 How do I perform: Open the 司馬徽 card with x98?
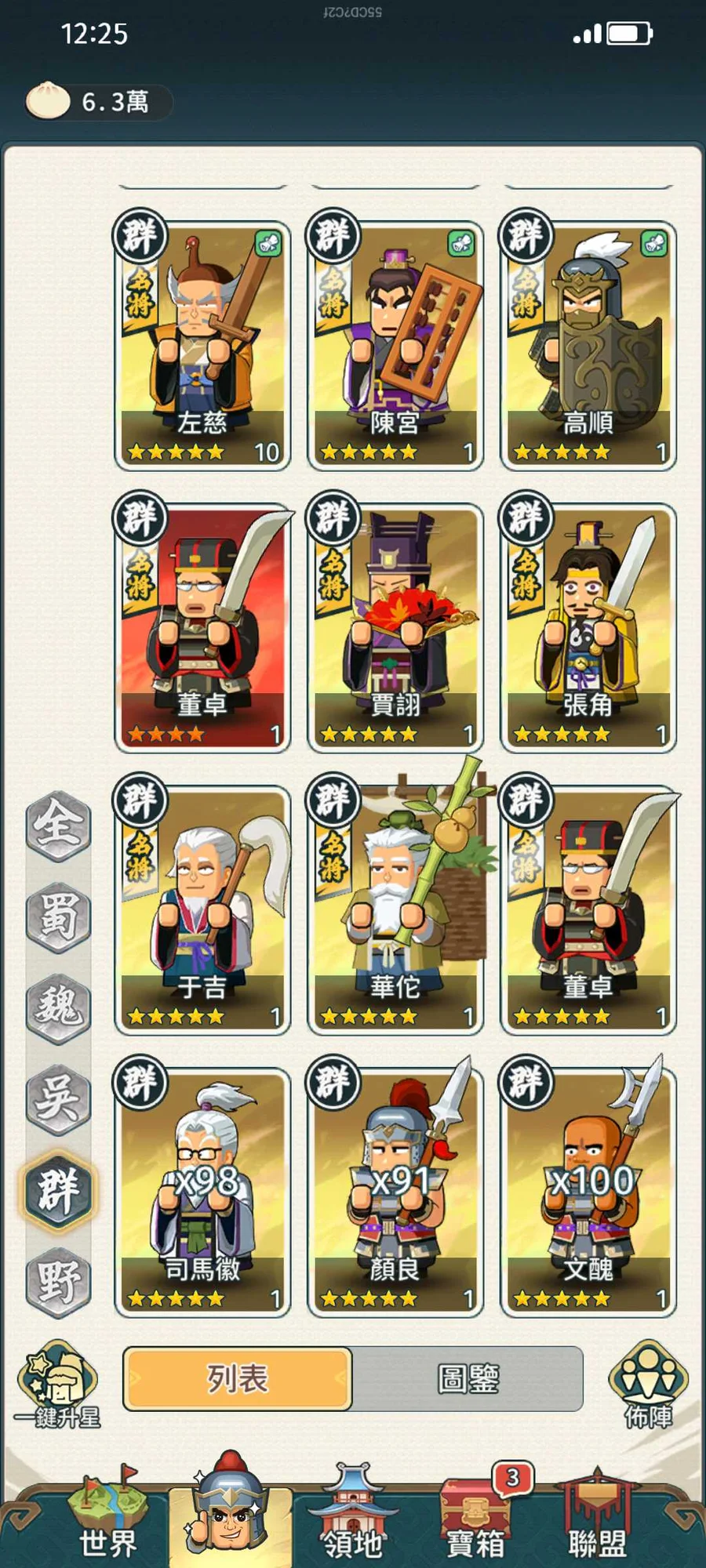(x=202, y=1192)
